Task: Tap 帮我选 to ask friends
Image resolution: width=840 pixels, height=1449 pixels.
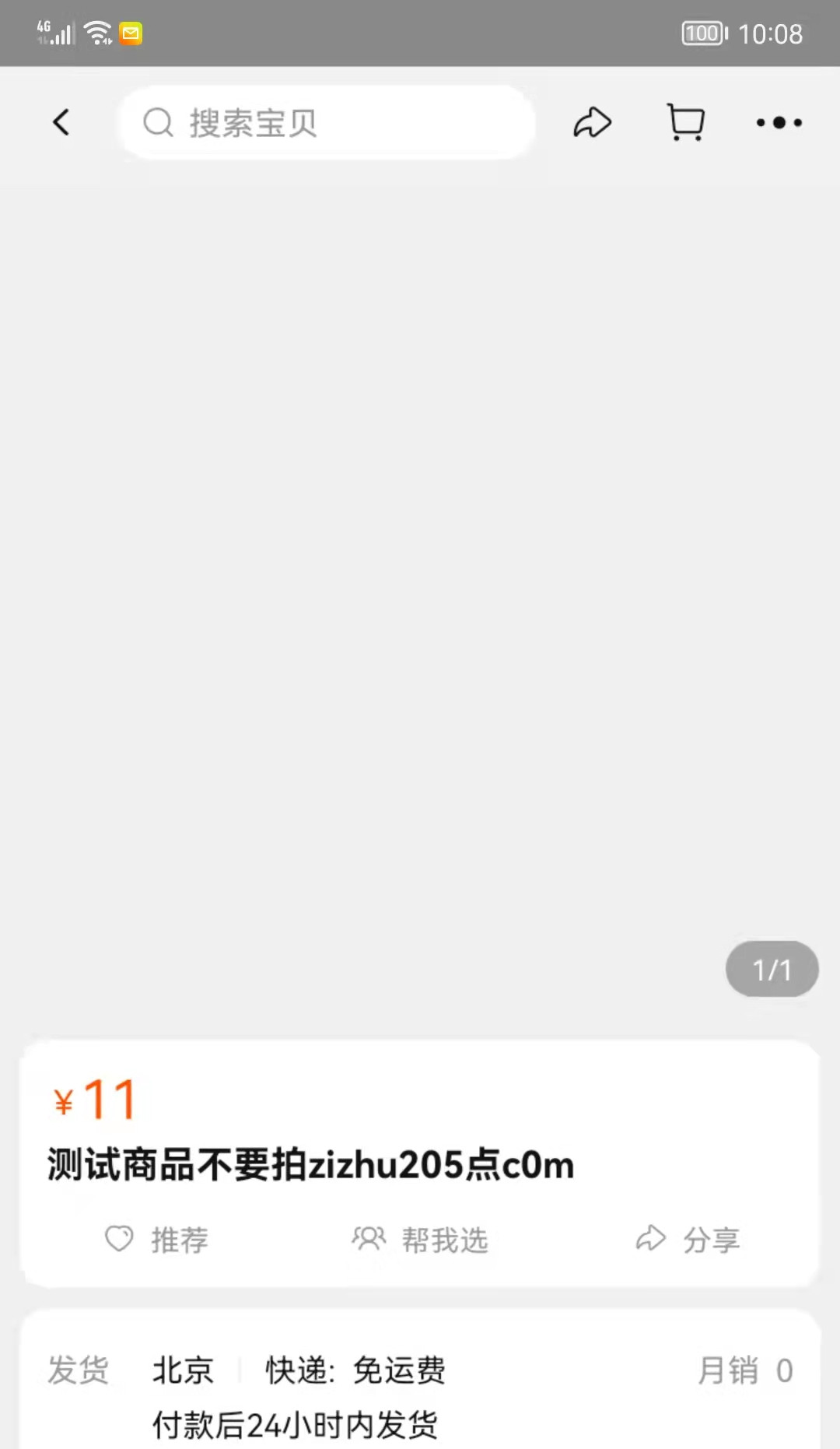Action: (420, 1239)
